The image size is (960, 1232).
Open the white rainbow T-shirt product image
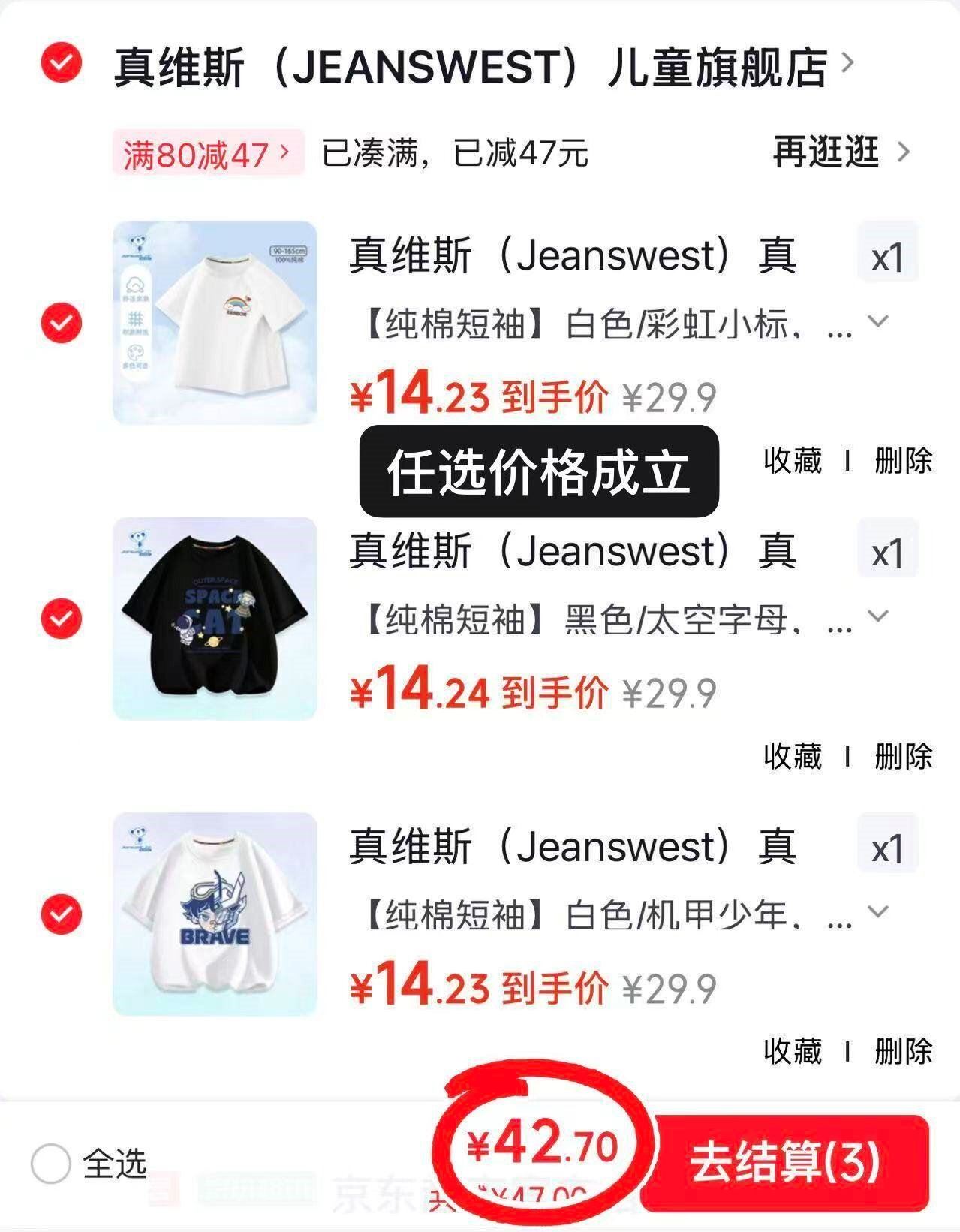click(x=215, y=323)
